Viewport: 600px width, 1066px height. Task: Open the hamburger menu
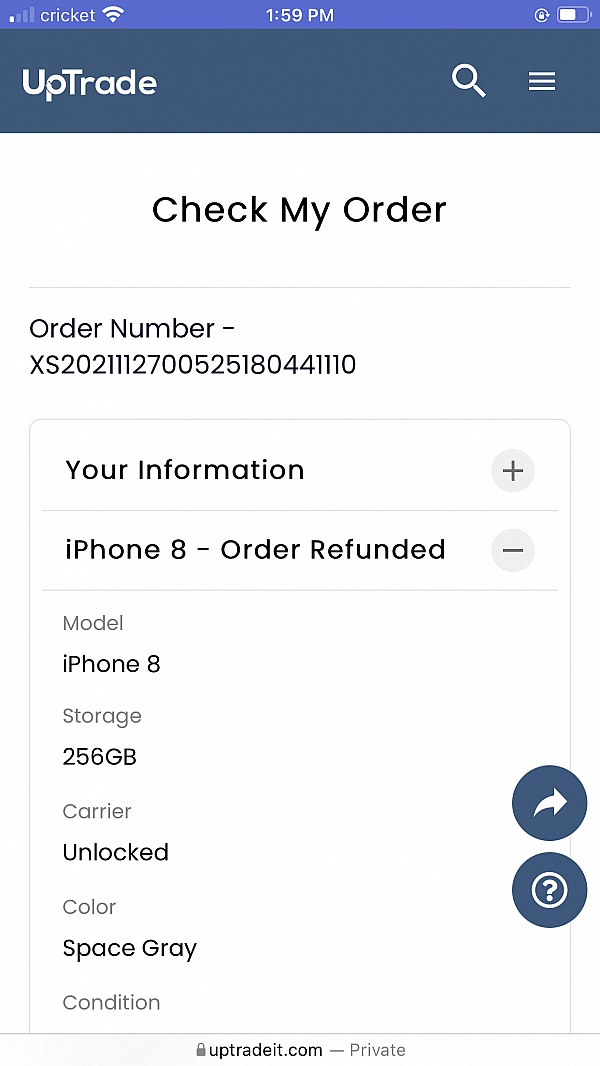coord(542,82)
